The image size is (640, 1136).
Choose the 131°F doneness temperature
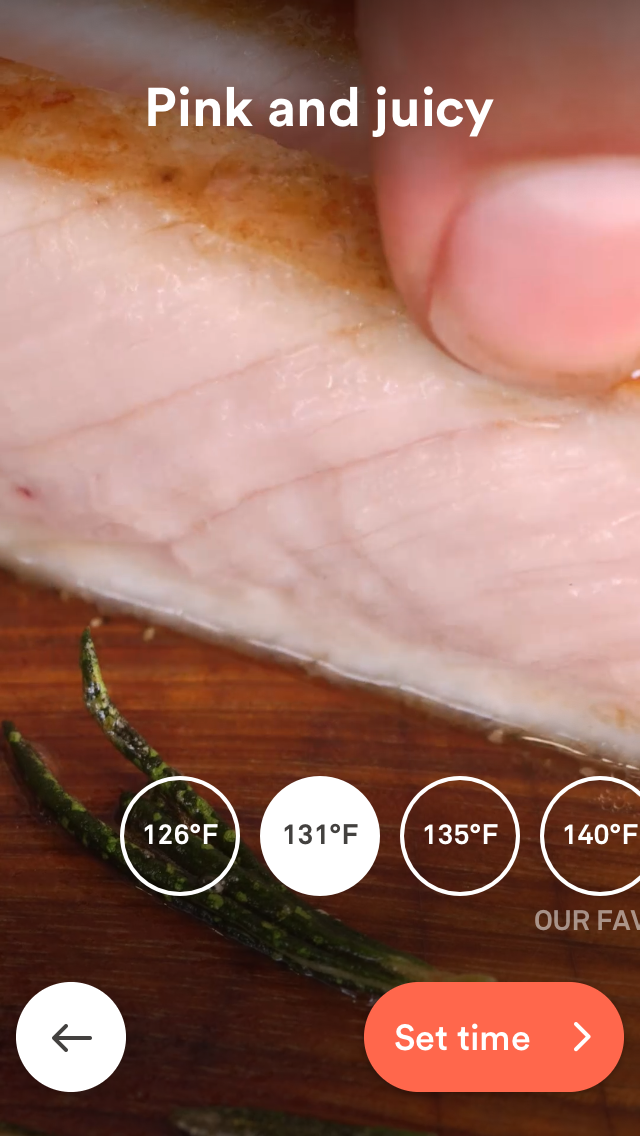coord(320,835)
